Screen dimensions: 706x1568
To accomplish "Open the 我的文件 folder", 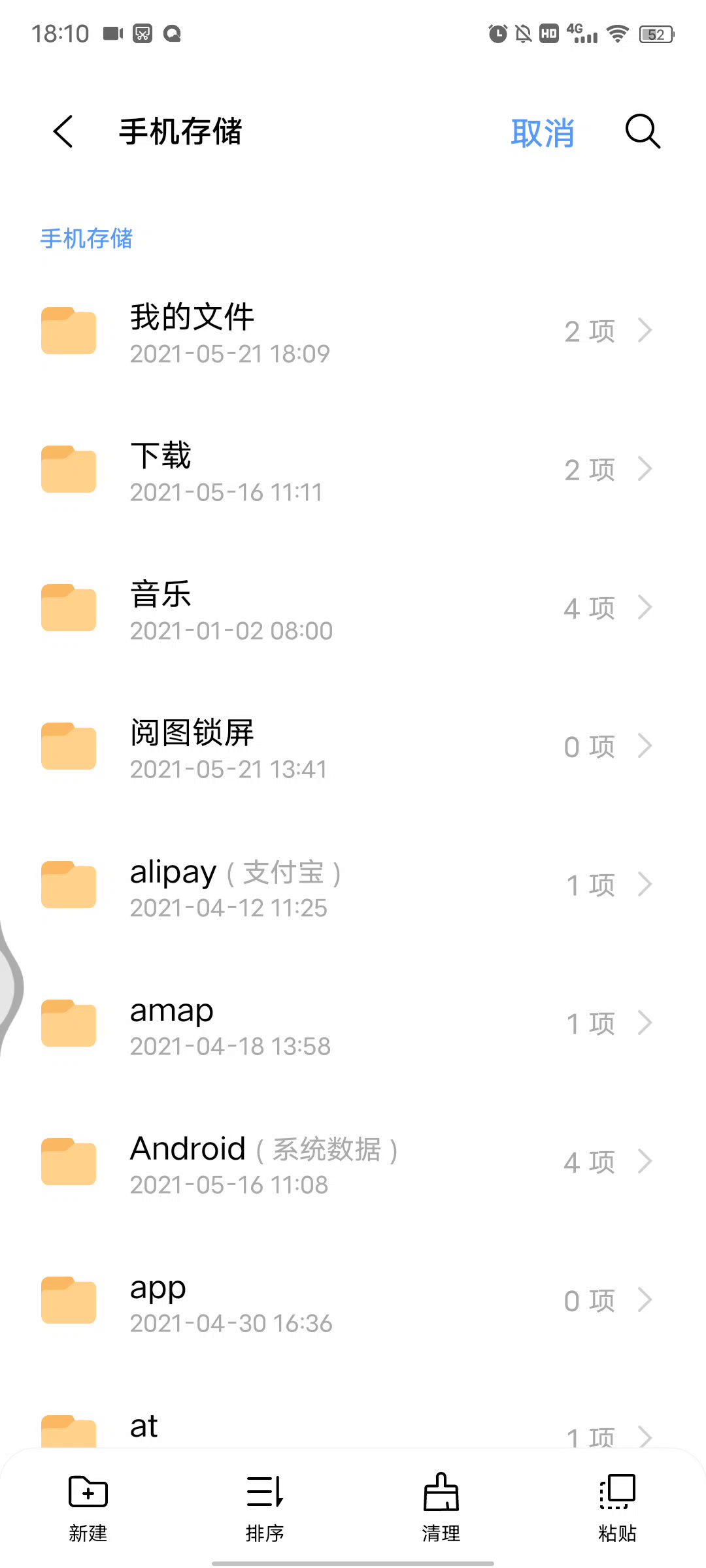I will click(x=346, y=332).
